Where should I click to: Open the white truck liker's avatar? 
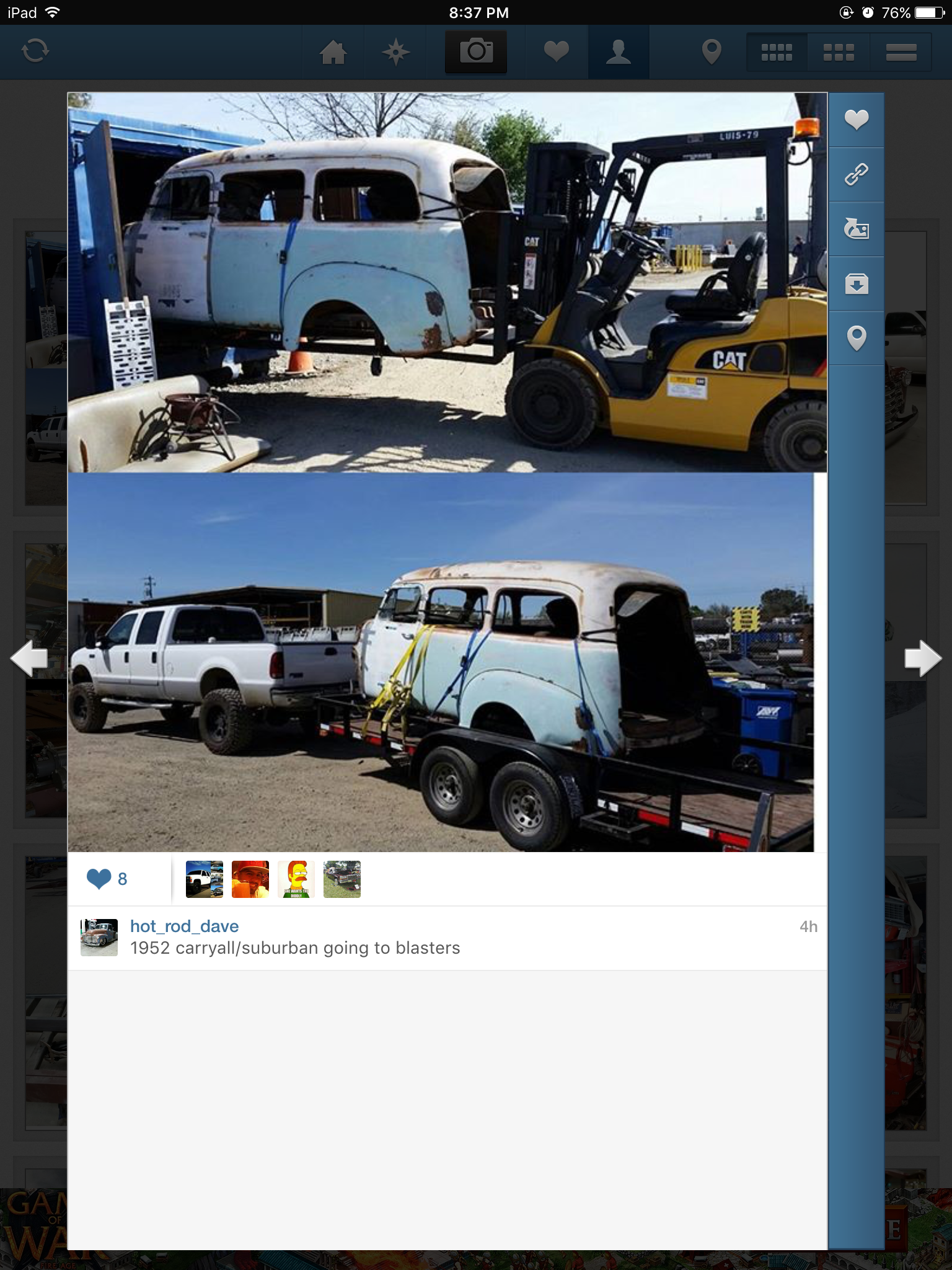click(x=205, y=879)
